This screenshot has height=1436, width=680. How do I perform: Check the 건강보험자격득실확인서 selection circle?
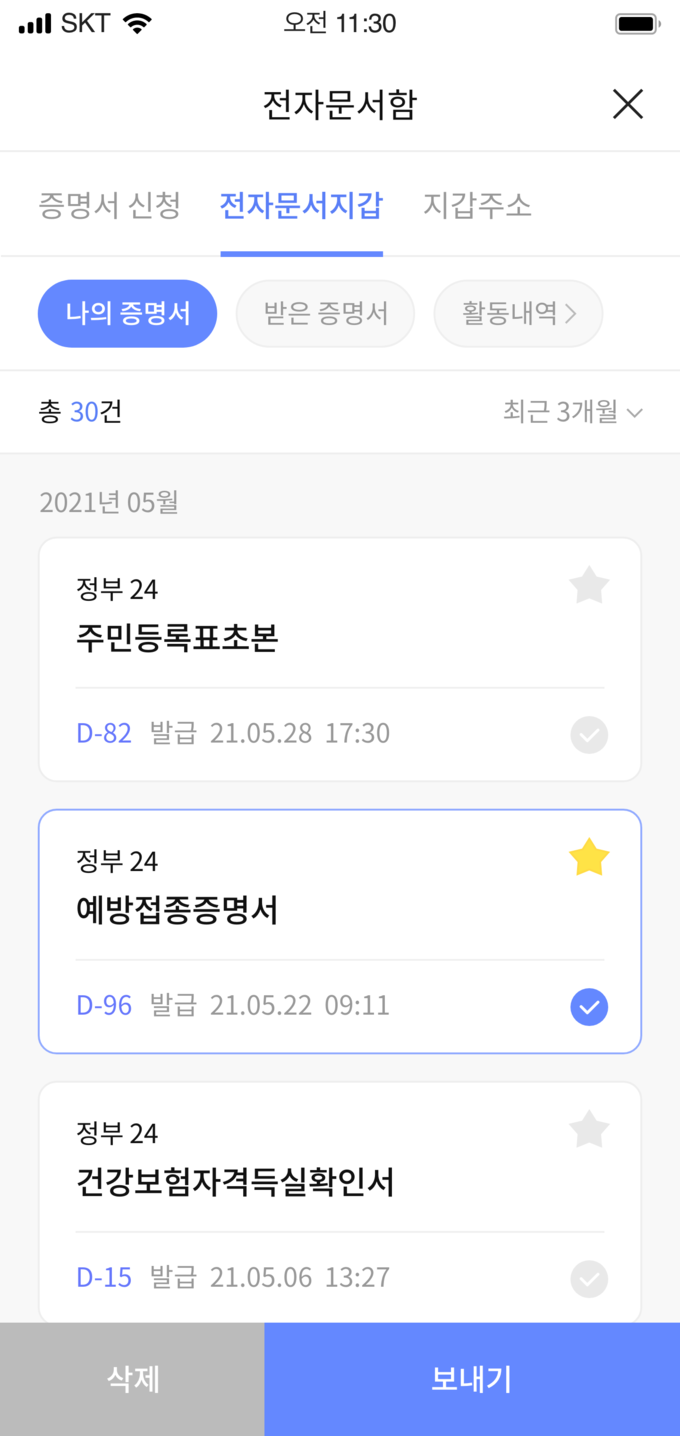[x=589, y=1279]
